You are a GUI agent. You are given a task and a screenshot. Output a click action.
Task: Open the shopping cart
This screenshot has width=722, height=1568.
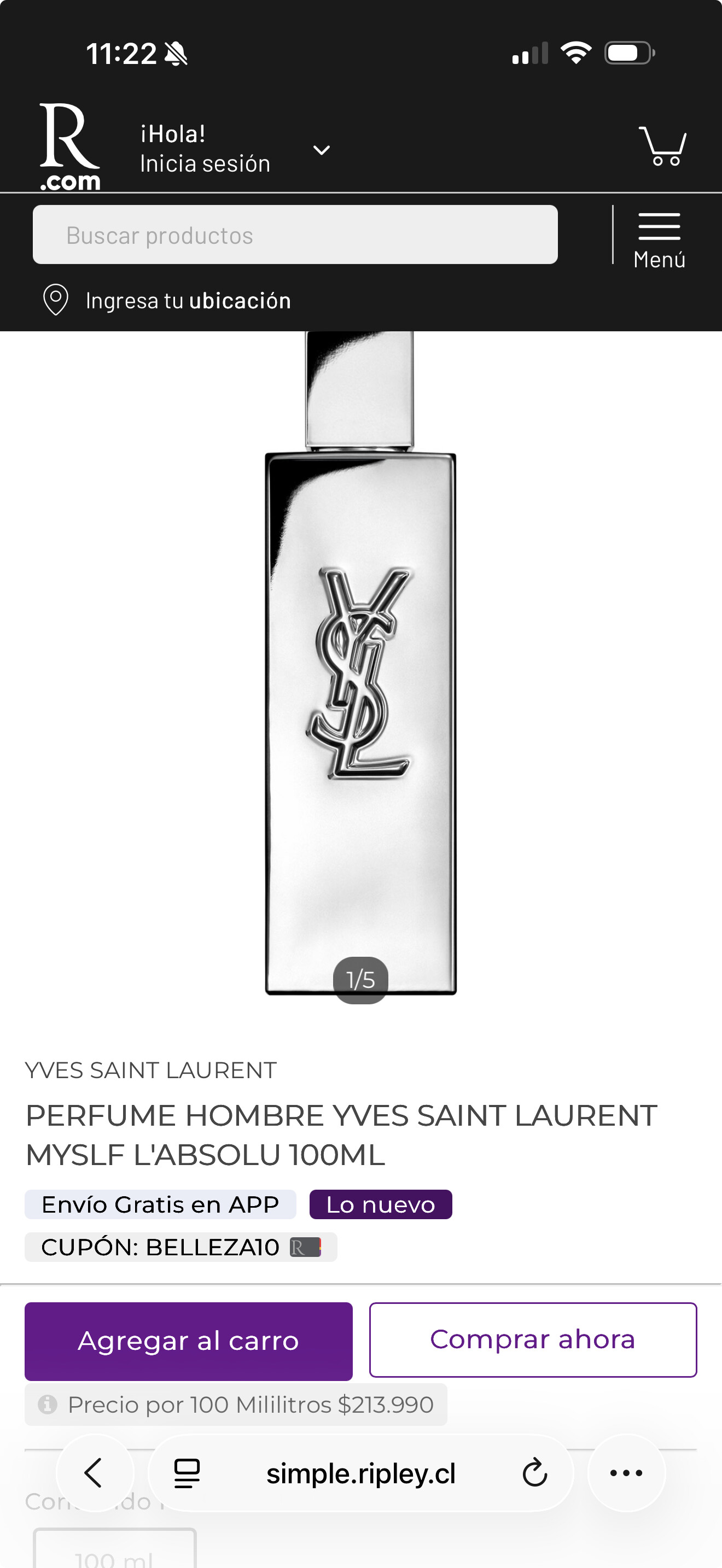tap(662, 146)
